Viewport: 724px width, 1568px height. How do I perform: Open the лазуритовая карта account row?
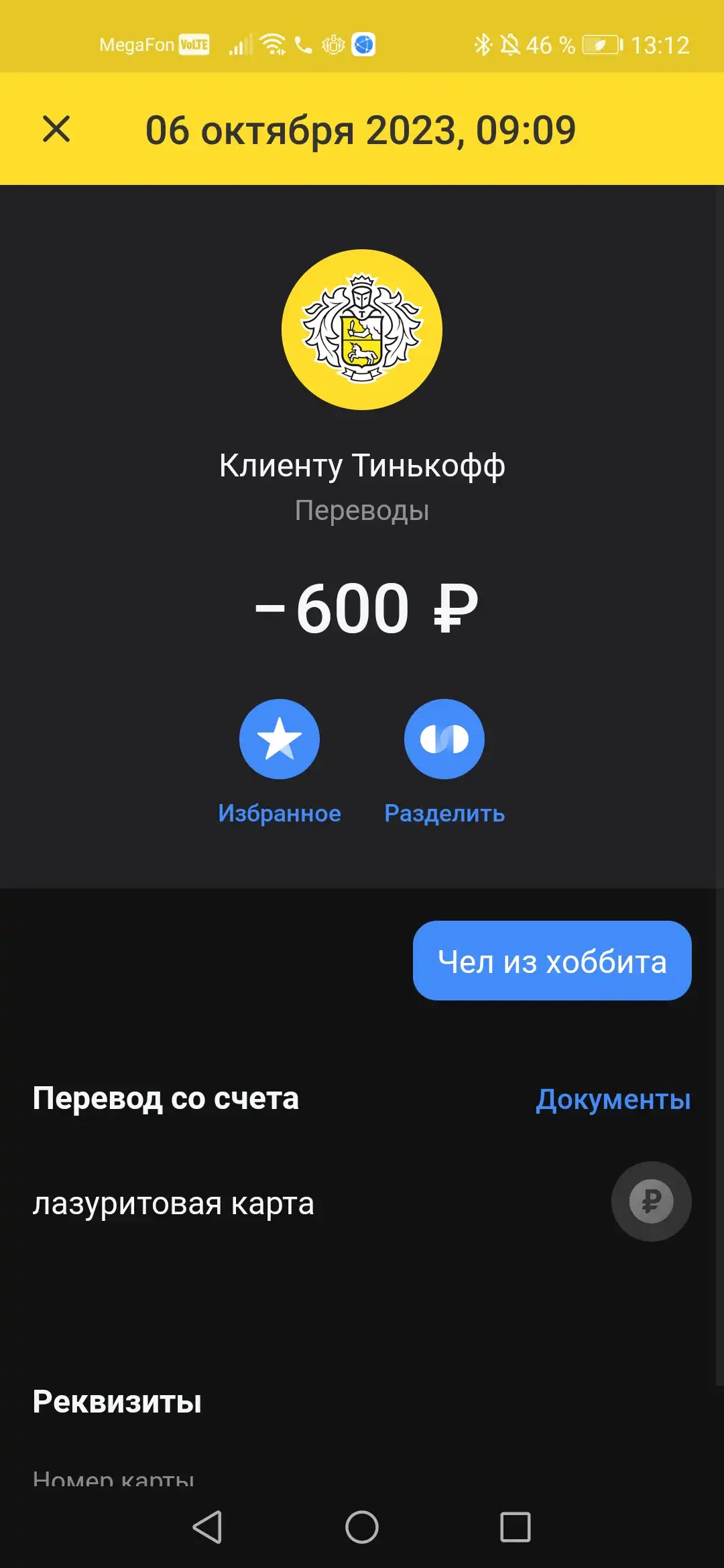(362, 1203)
